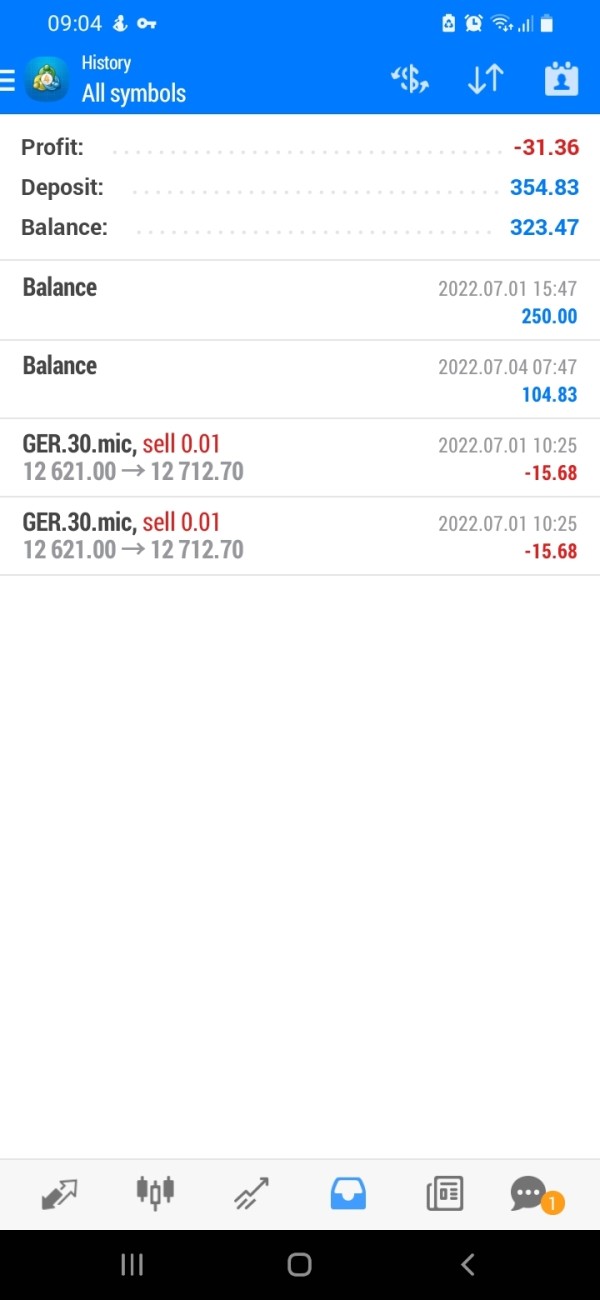This screenshot has height=1300, width=600.
Task: Tap the system back button
Action: pos(467,1265)
